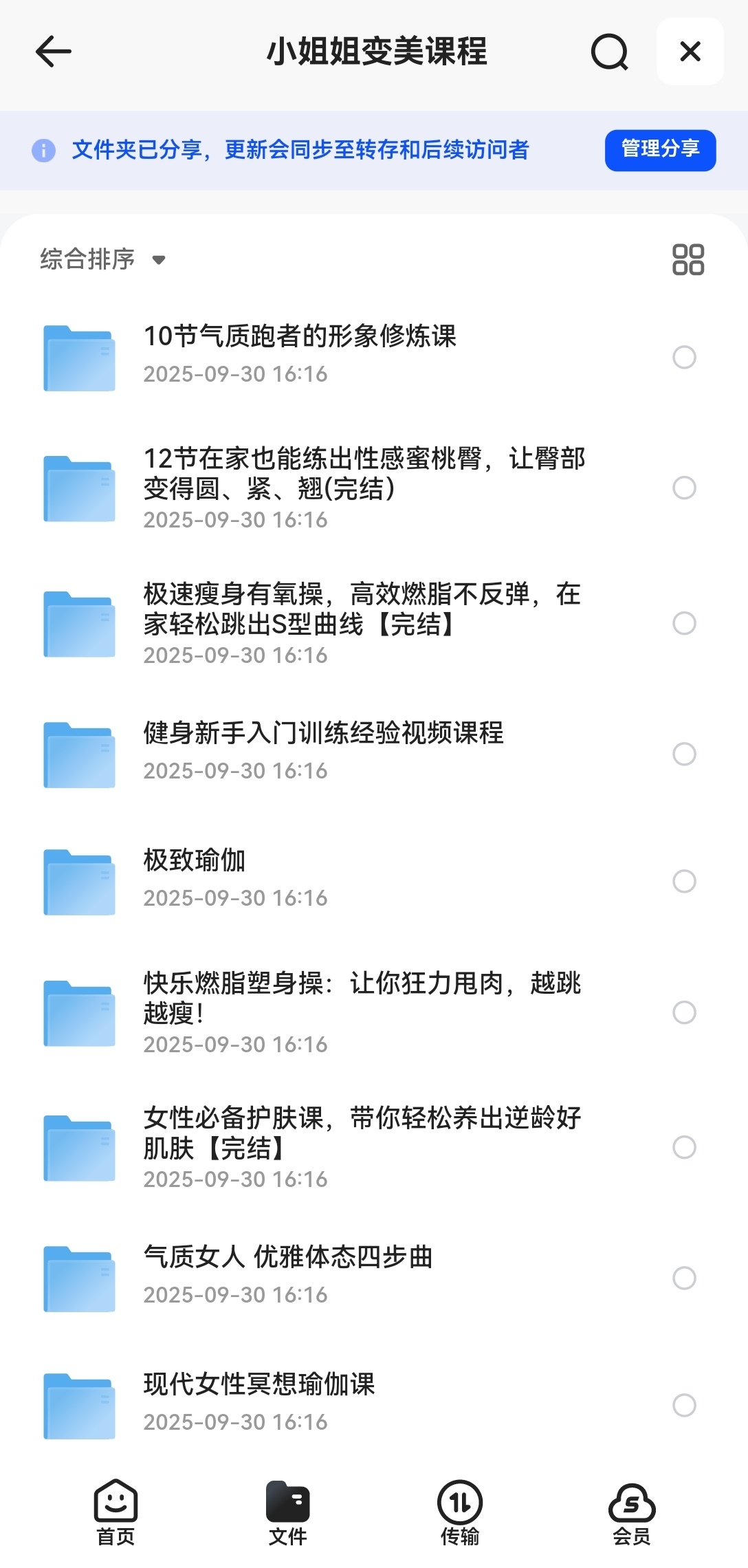
Task: Tap the 管理分享 button
Action: 660,150
